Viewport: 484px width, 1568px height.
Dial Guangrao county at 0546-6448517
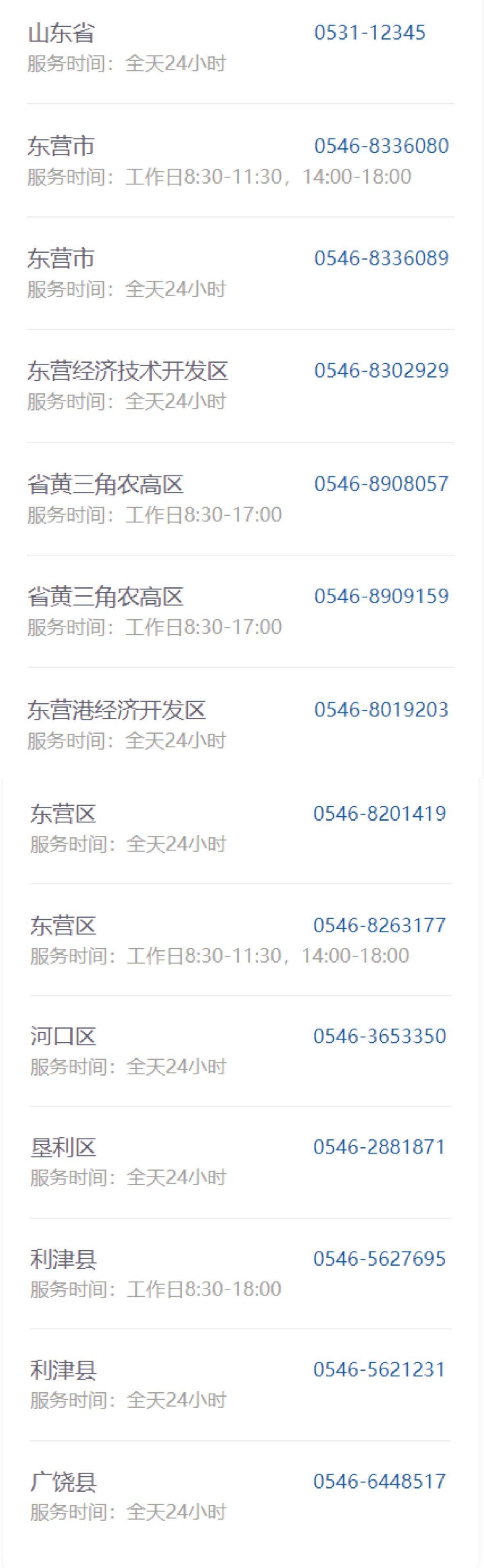click(x=380, y=1481)
